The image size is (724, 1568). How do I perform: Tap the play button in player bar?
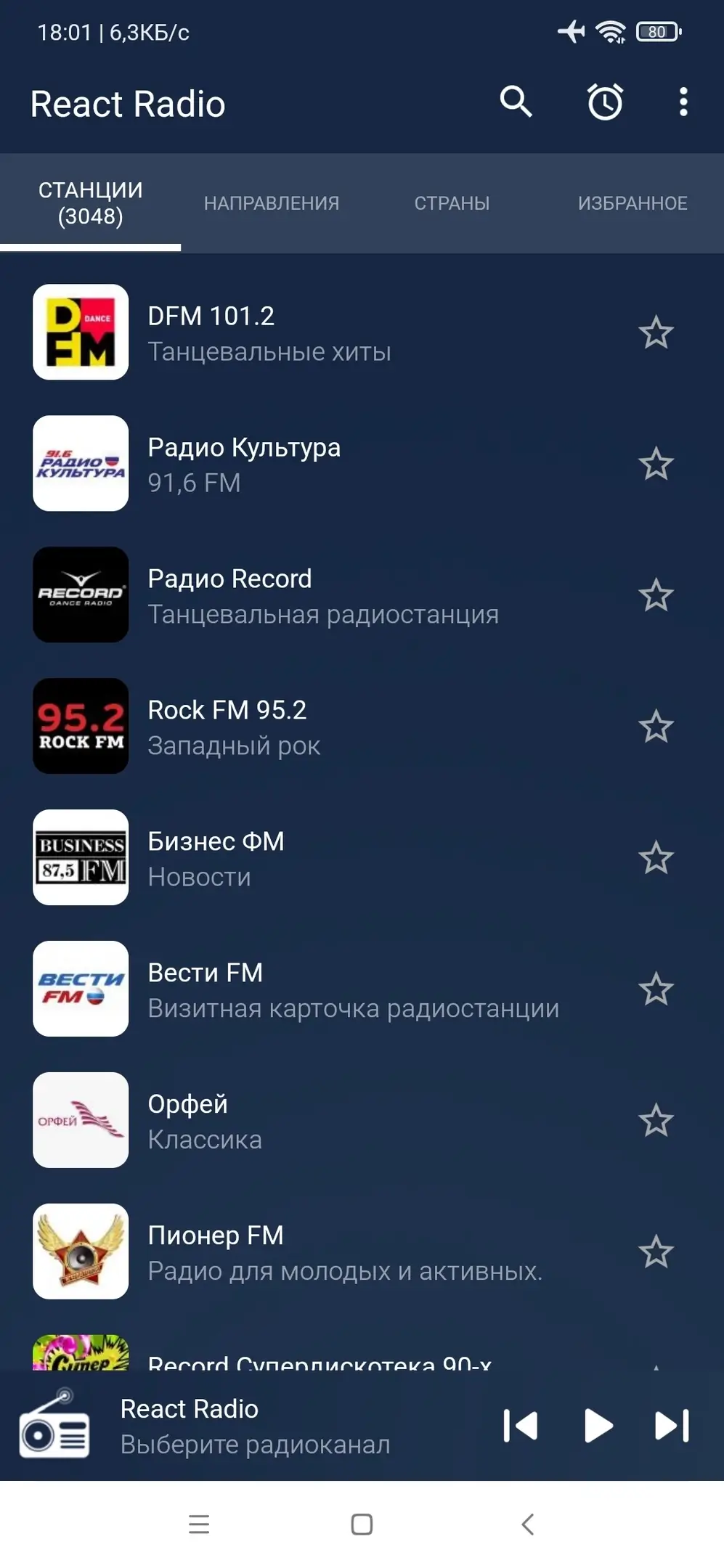598,1425
